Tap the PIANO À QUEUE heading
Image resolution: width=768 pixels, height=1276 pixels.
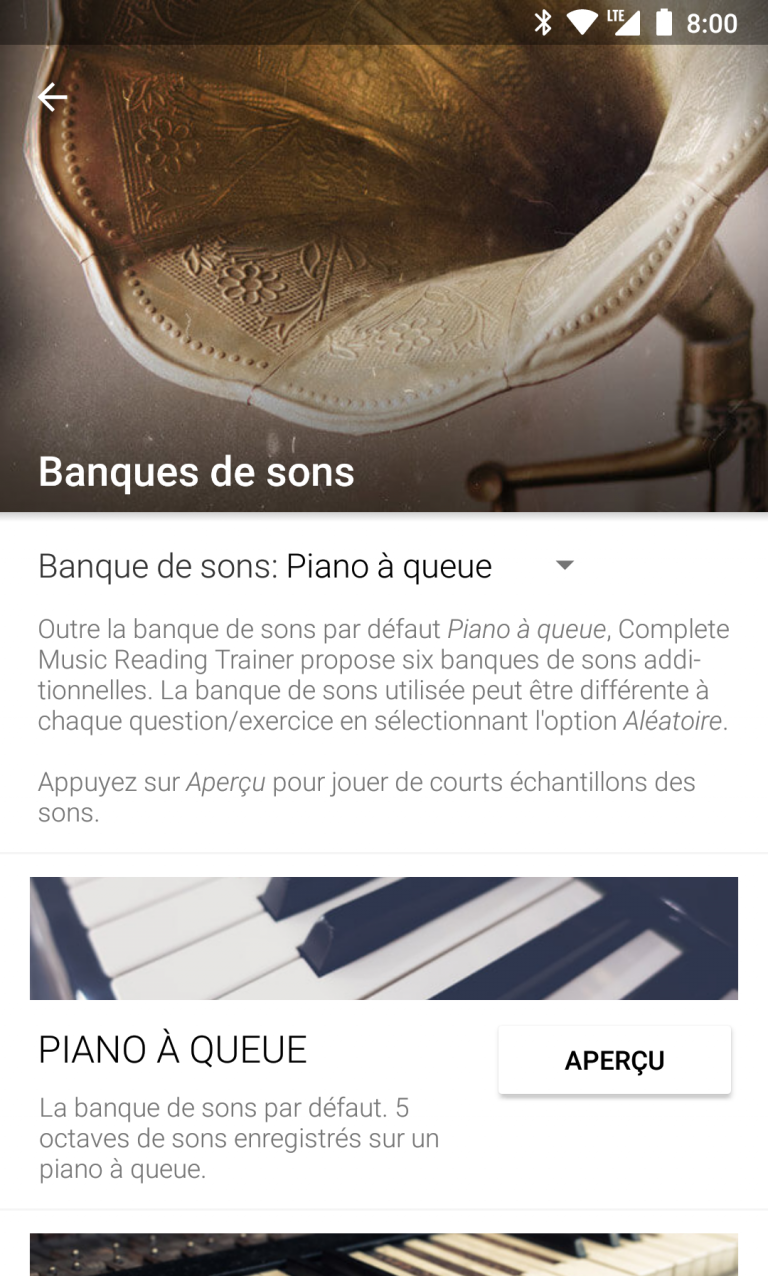point(172,1049)
